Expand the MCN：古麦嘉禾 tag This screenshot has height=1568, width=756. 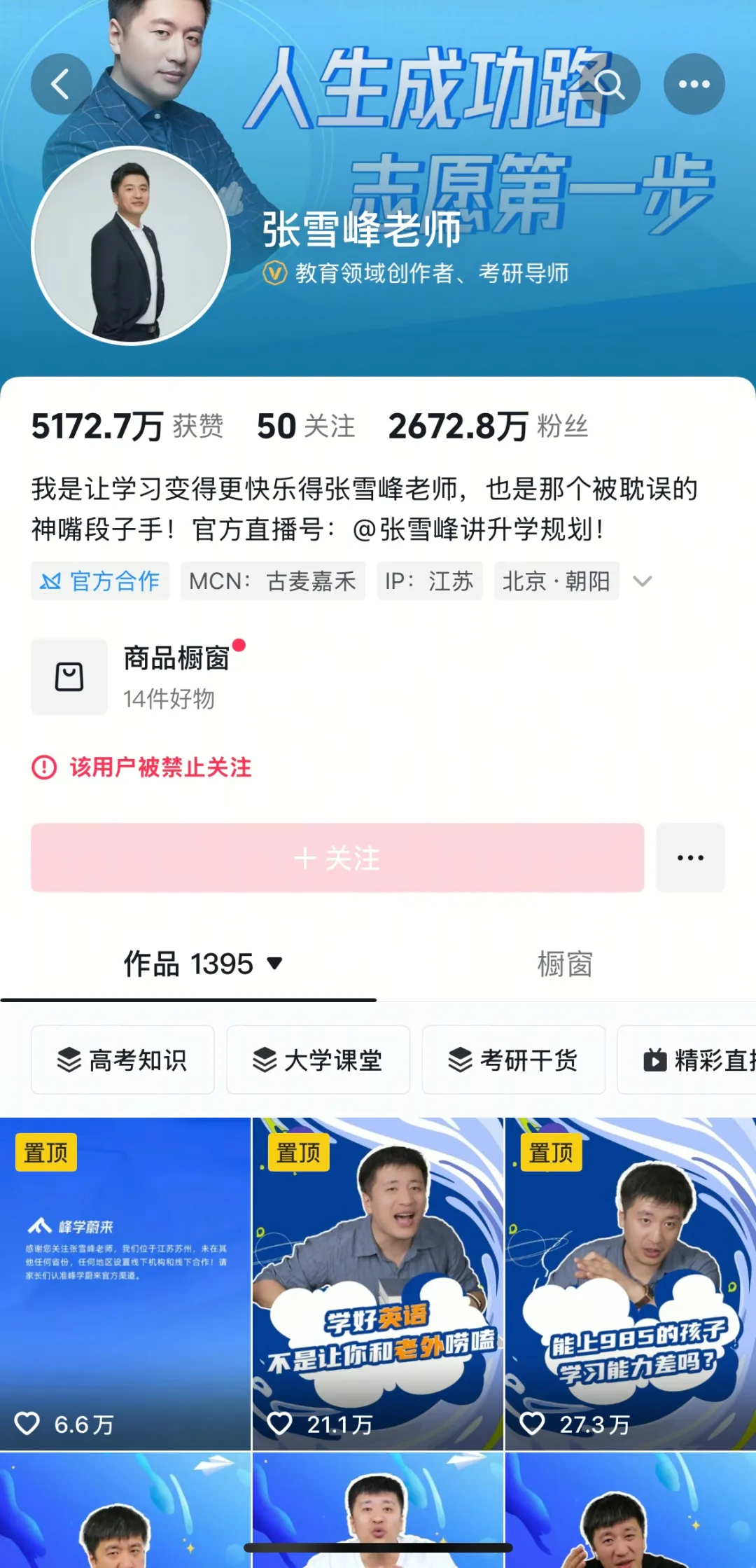(272, 581)
